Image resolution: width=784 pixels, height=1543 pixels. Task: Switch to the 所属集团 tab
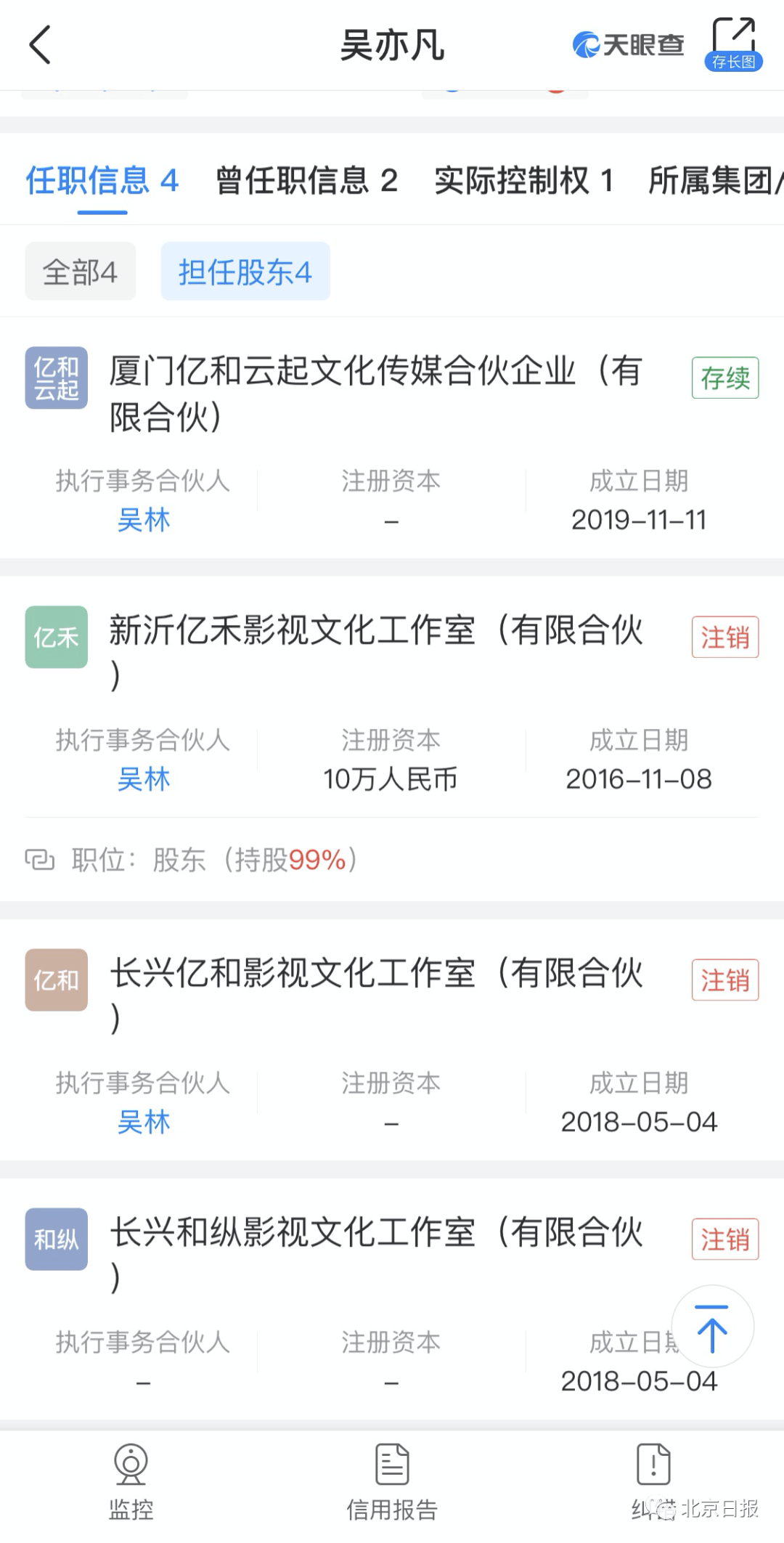click(714, 181)
